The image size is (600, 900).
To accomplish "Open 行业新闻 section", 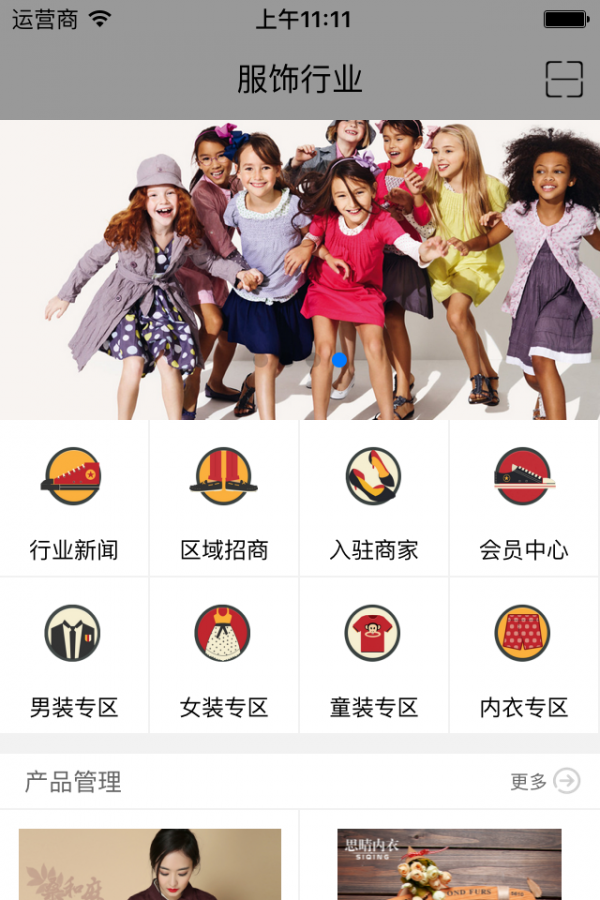I will (x=74, y=498).
